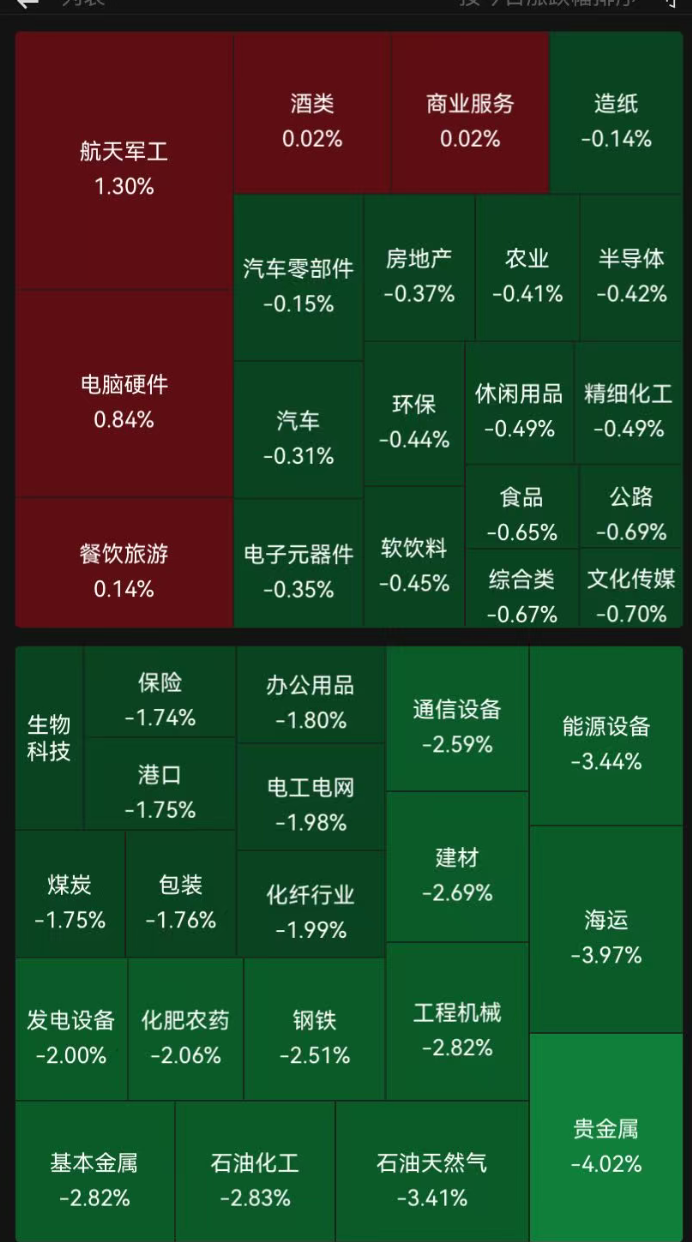The height and width of the screenshot is (1242, 692).
Task: Tap the 保险 sector tile
Action: pyautogui.click(x=160, y=699)
